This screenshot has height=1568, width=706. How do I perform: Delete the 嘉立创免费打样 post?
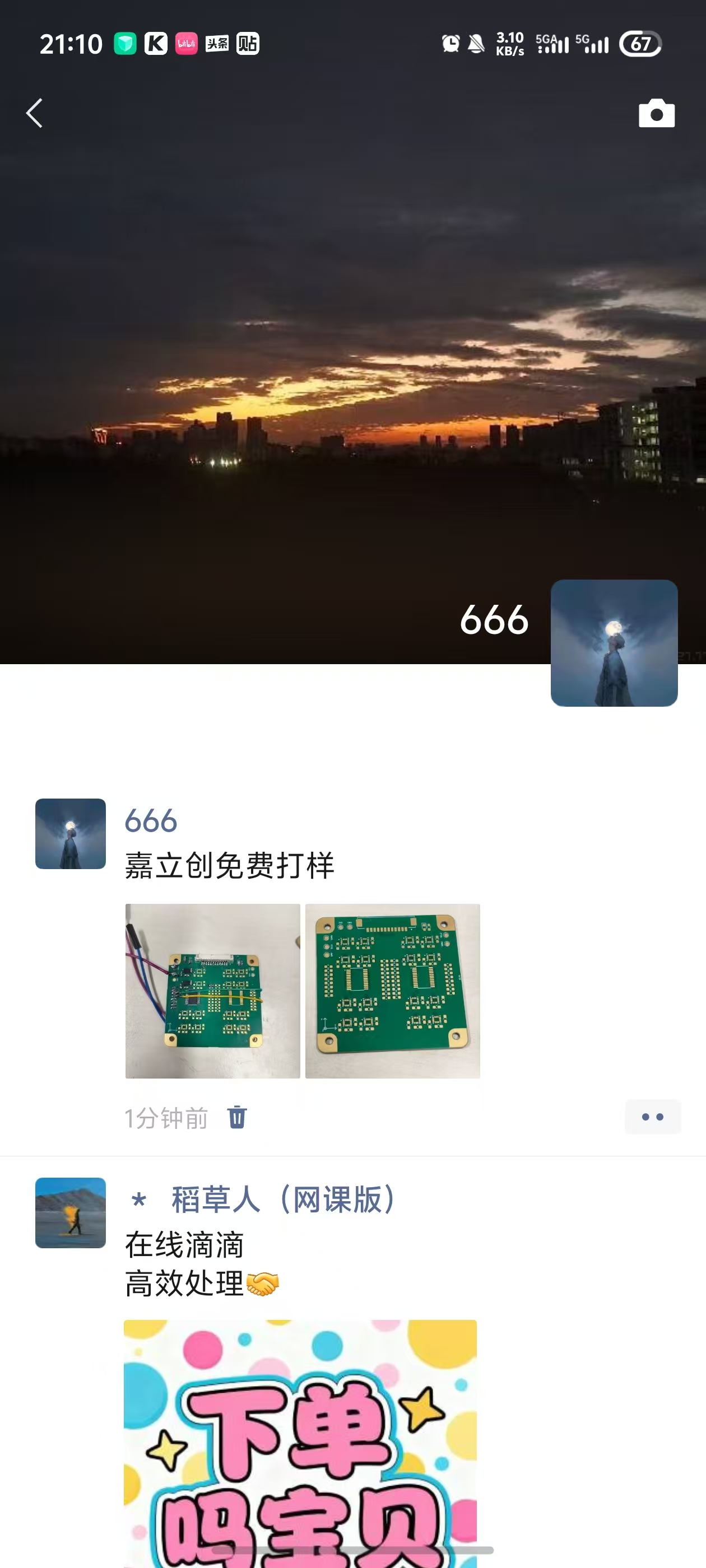coord(237,1118)
